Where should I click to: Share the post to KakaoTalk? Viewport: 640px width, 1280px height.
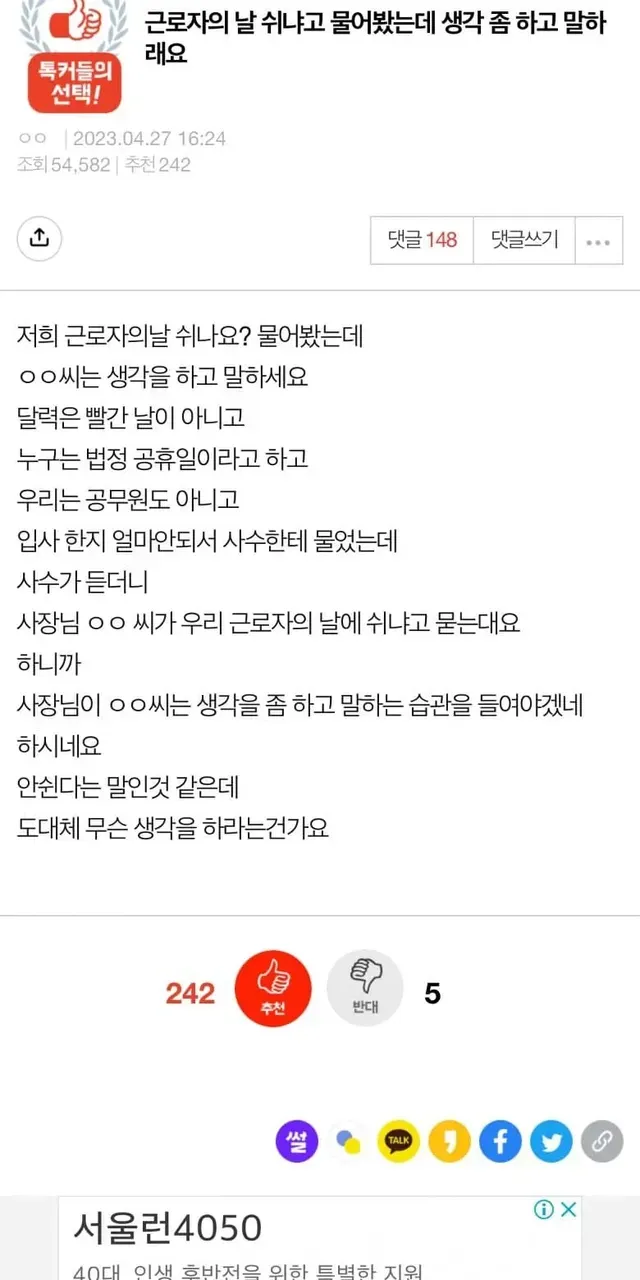[x=398, y=1141]
